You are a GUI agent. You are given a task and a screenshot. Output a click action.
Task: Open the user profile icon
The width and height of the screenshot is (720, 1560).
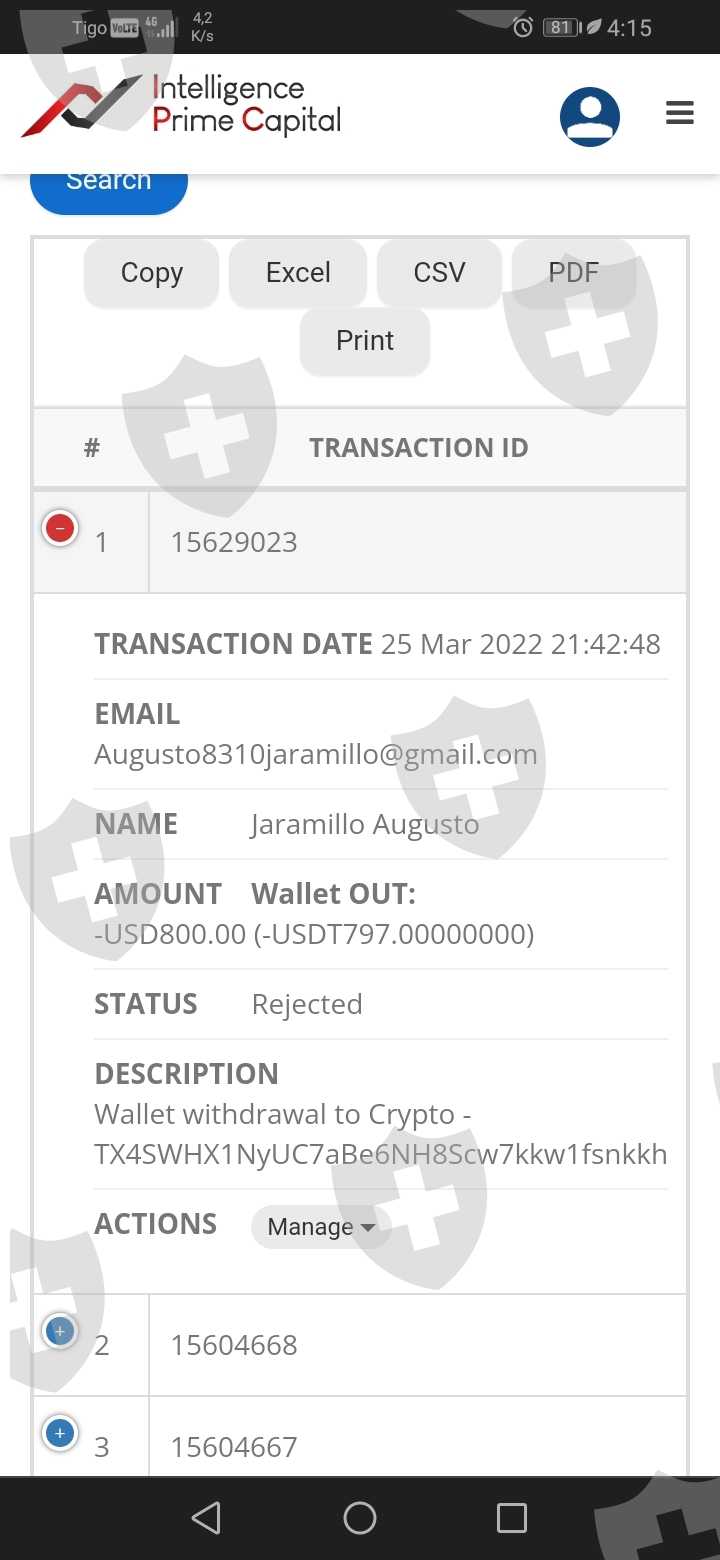point(590,117)
